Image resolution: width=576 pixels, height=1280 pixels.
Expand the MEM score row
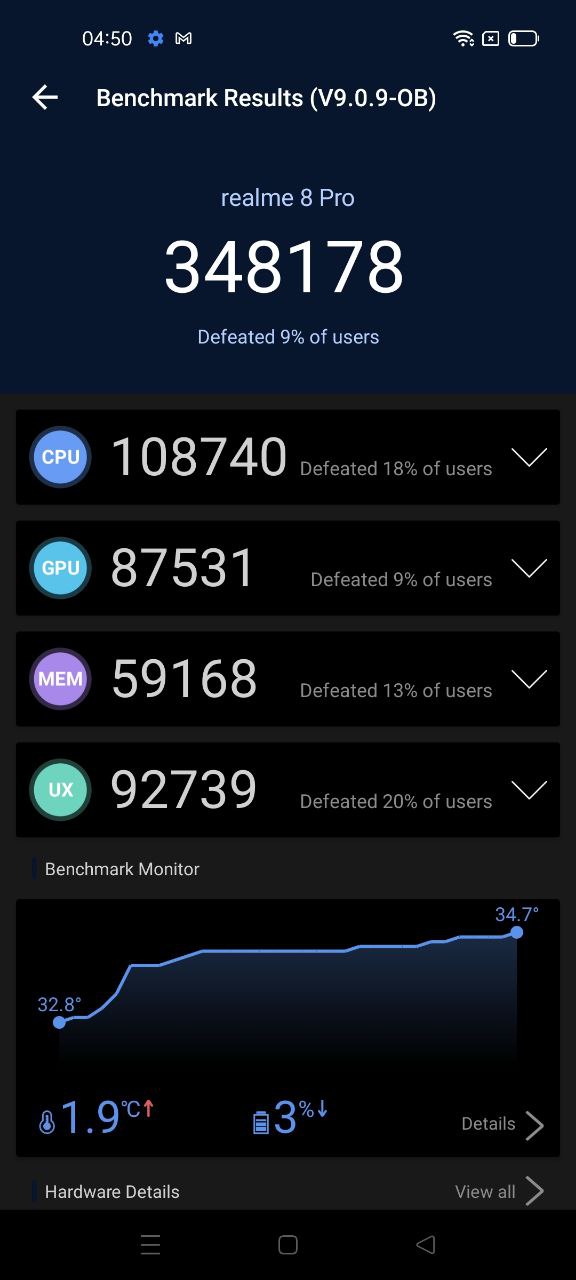point(529,679)
